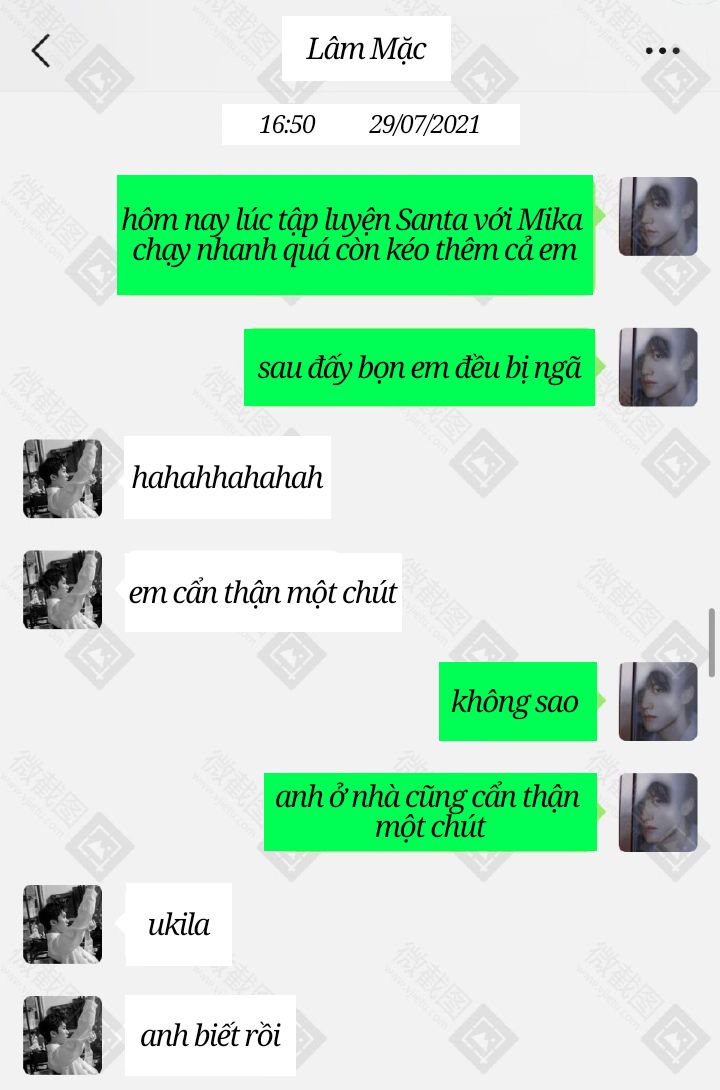
Task: Open the three-dot chat options menu
Action: click(662, 51)
